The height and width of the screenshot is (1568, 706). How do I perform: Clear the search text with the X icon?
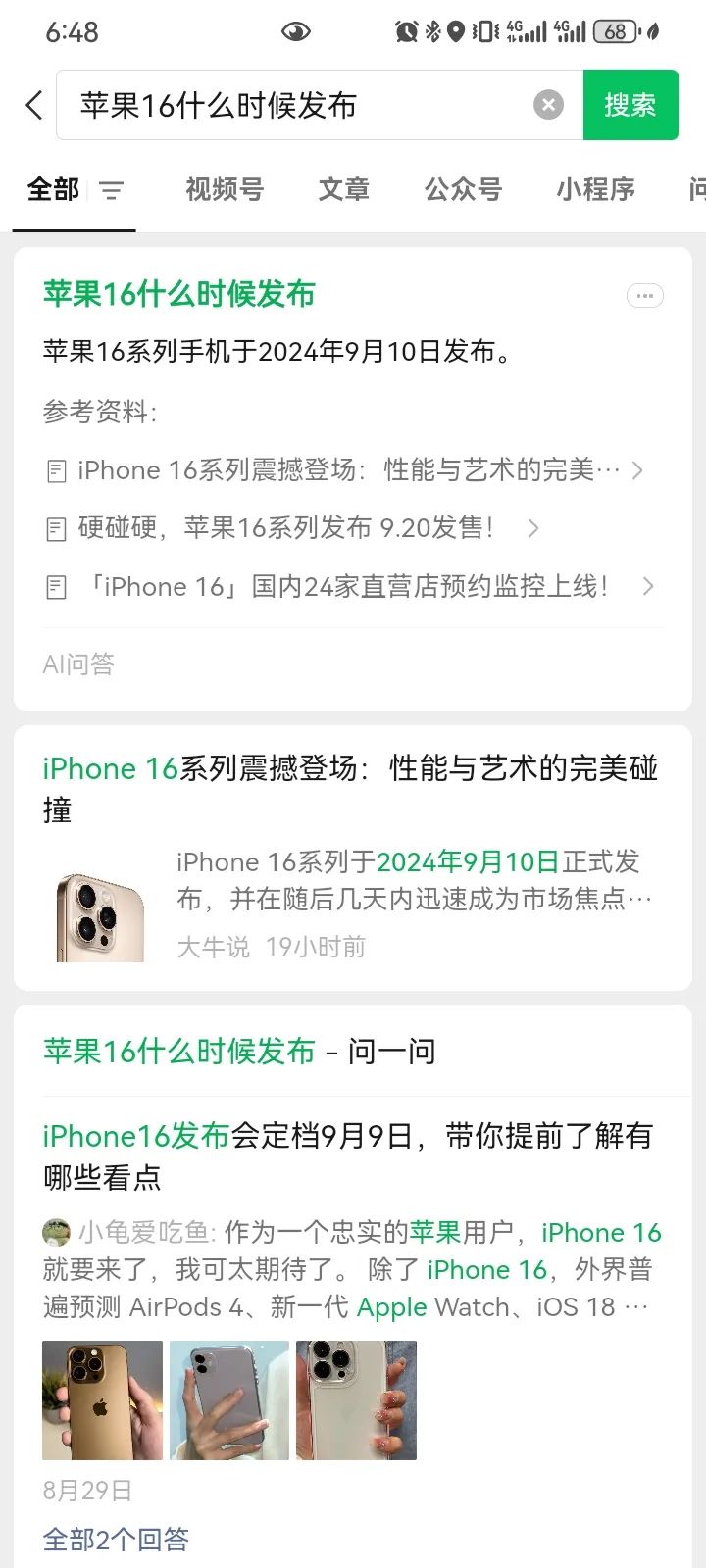(x=548, y=105)
